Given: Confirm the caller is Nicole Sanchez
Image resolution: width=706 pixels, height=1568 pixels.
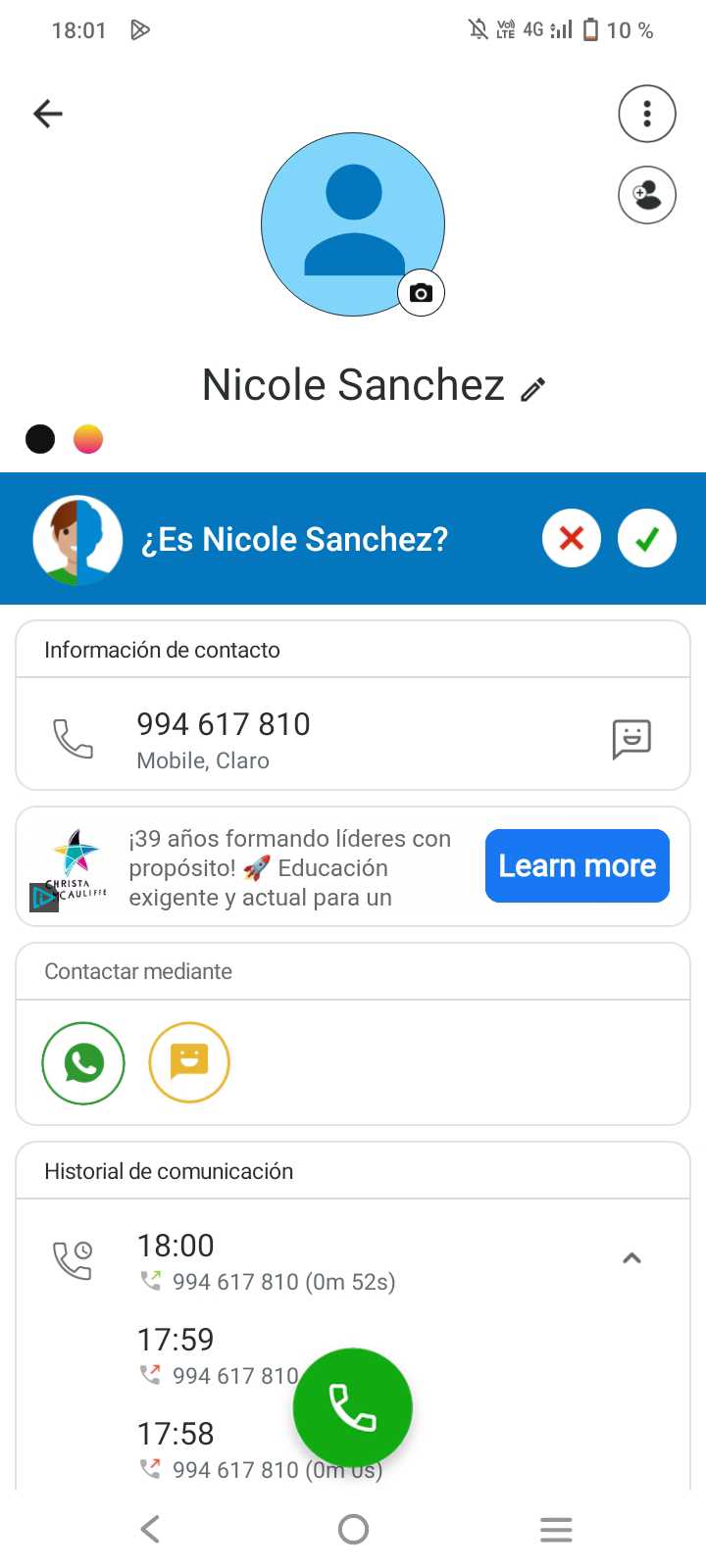Looking at the screenshot, I should (647, 538).
